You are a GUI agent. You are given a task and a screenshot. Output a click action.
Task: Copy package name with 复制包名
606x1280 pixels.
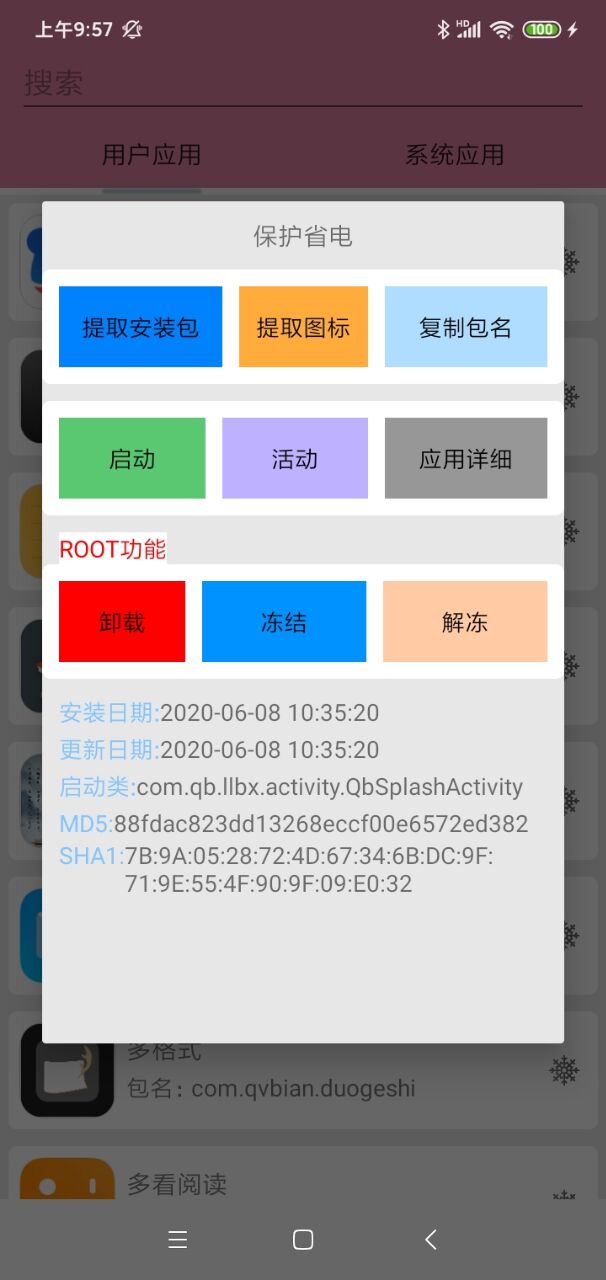click(x=465, y=327)
